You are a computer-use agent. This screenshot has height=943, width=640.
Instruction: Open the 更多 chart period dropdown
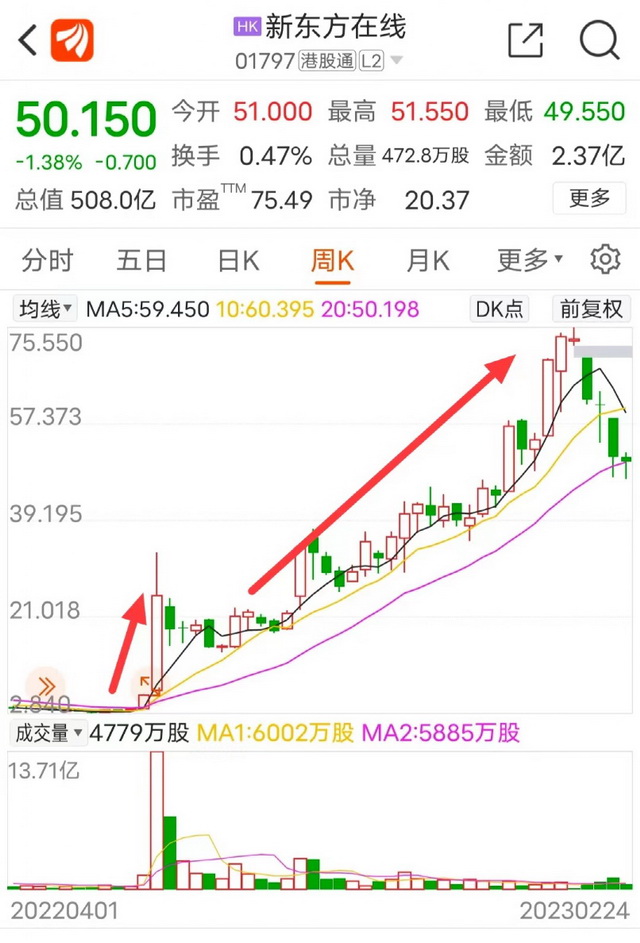530,261
